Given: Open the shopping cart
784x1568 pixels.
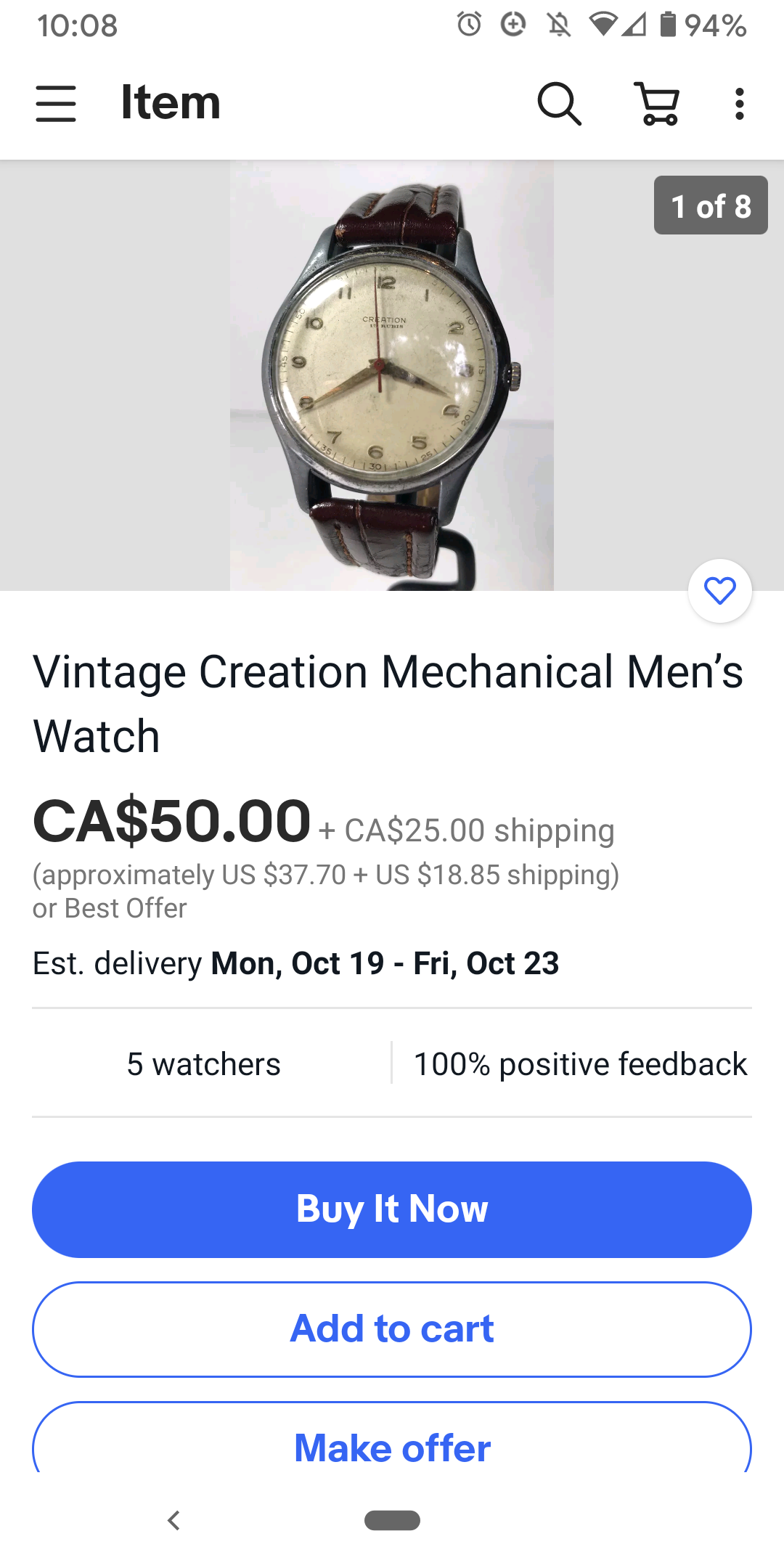Looking at the screenshot, I should click(x=658, y=103).
